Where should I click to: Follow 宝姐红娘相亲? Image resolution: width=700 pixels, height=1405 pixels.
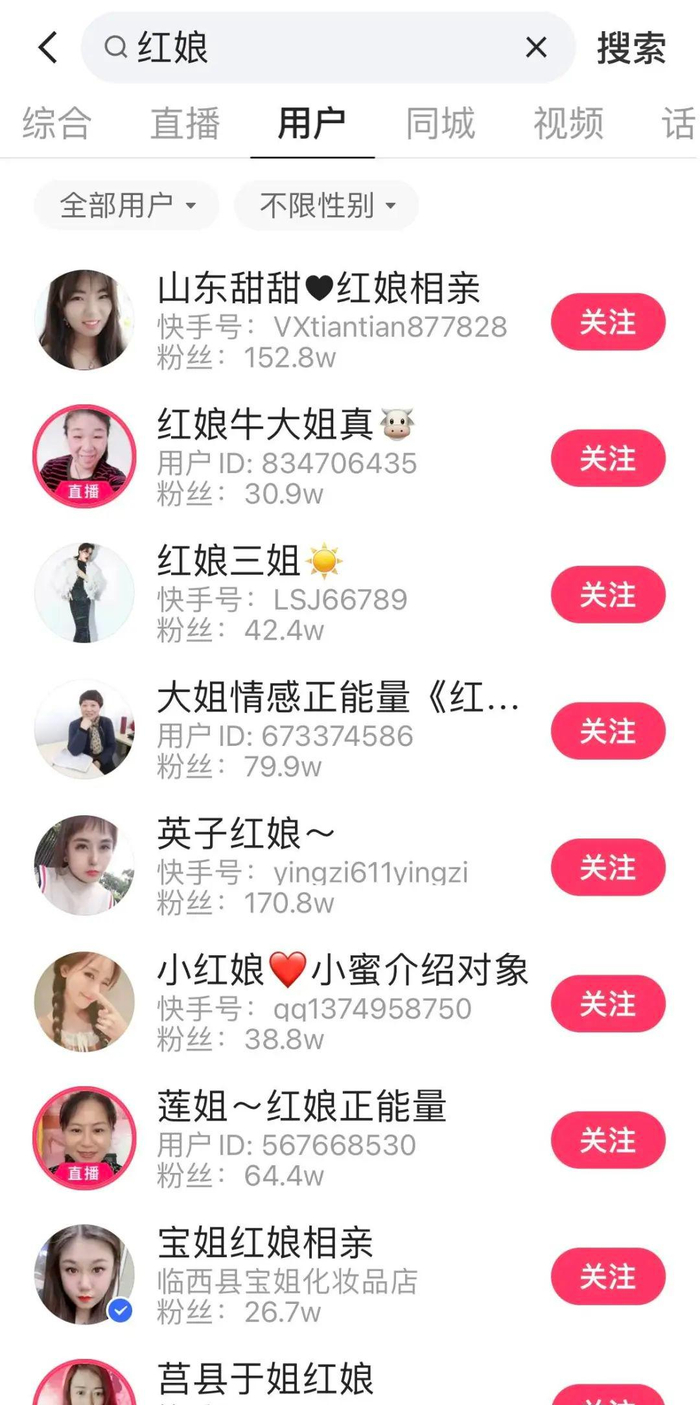(x=607, y=1277)
